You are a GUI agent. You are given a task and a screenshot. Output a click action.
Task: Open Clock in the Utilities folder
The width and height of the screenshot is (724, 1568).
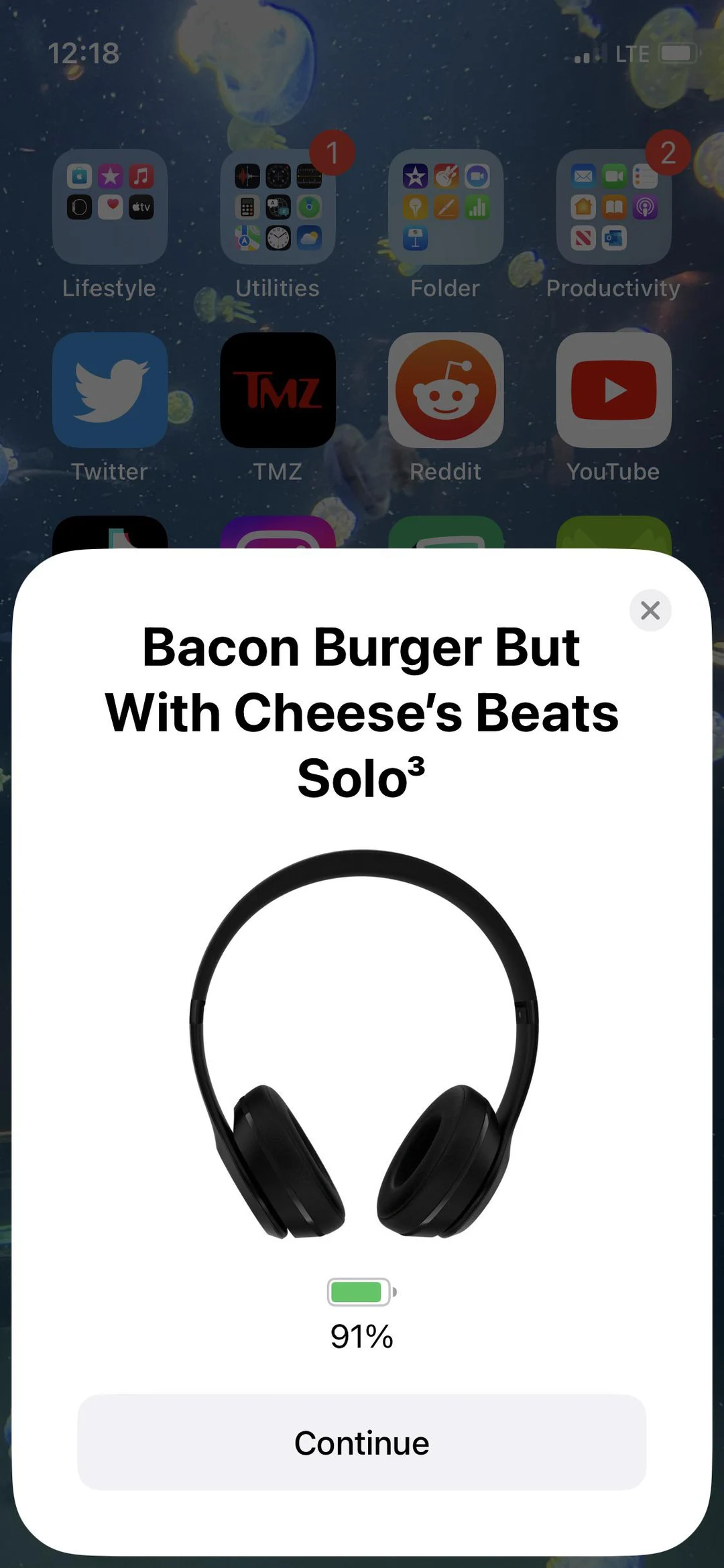tap(279, 238)
